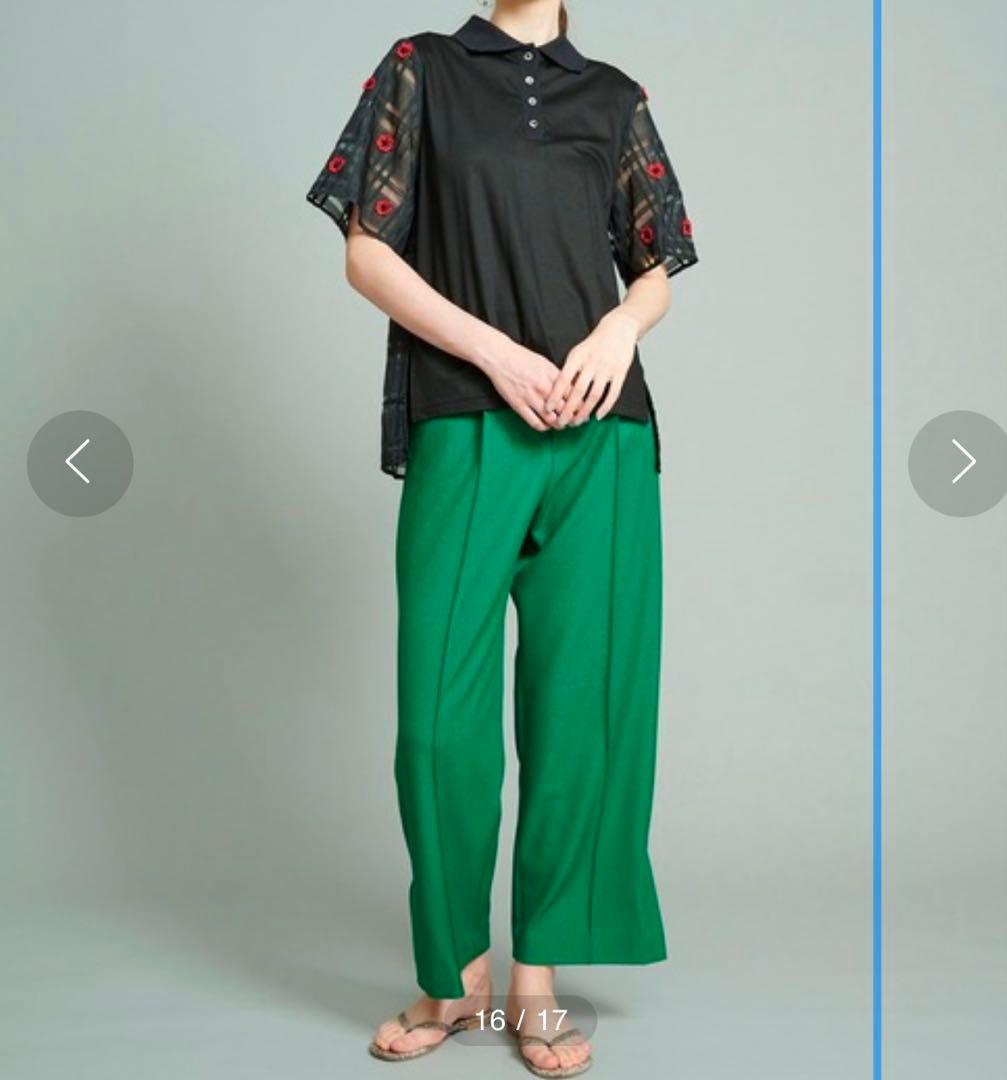The height and width of the screenshot is (1080, 1007).
Task: Go to the previous product image
Action: pyautogui.click(x=79, y=463)
